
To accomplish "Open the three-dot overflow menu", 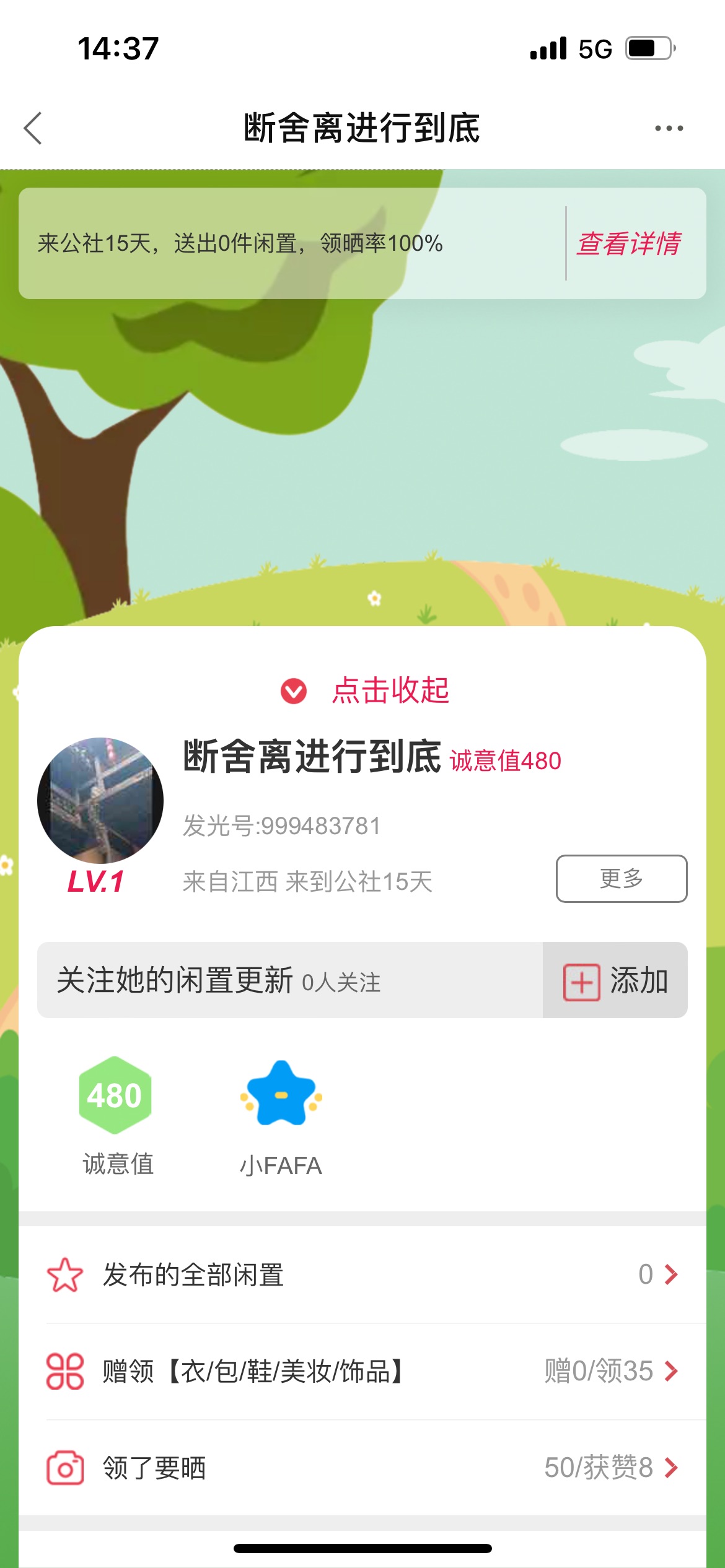I will 669,128.
